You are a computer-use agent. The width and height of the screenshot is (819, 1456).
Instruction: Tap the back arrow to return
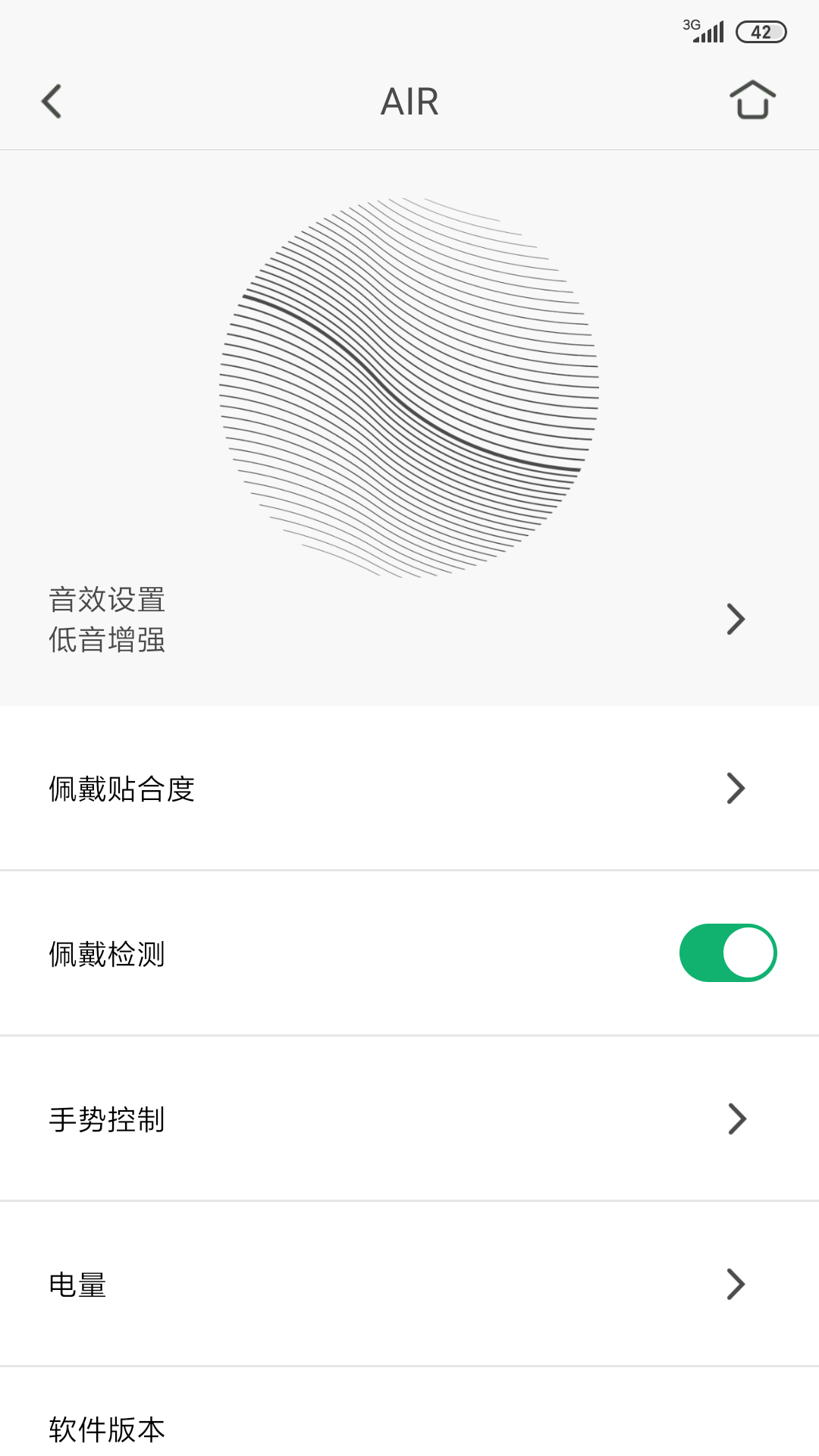pos(52,101)
